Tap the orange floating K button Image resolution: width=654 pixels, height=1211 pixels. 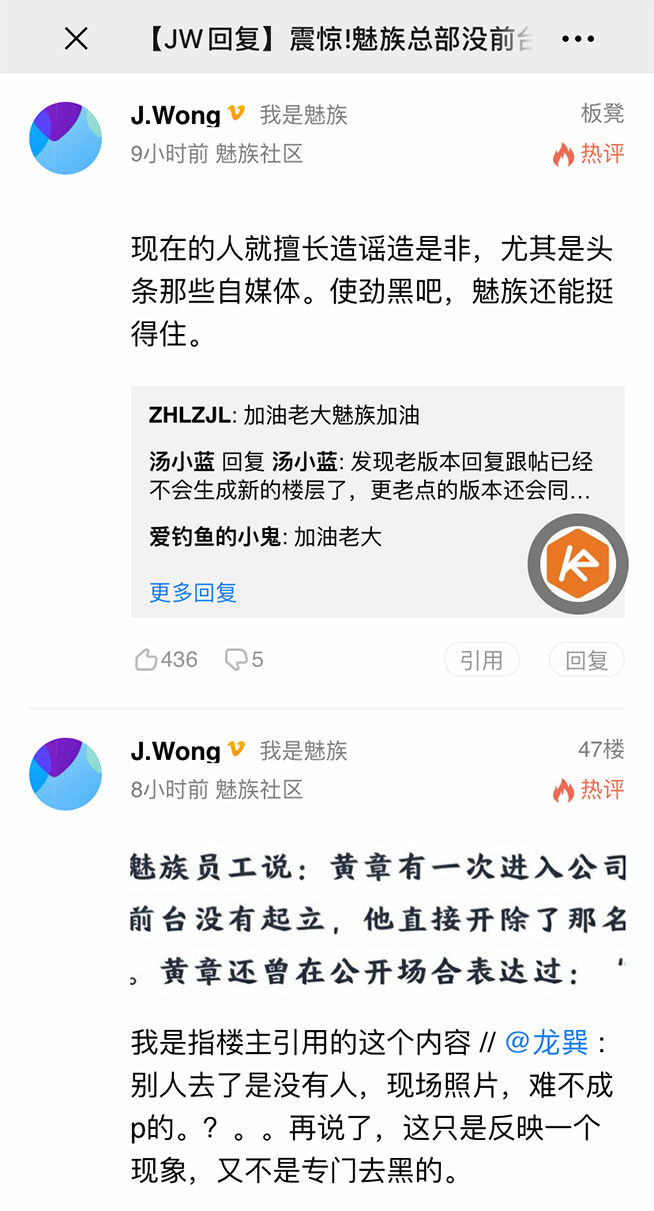tap(578, 564)
